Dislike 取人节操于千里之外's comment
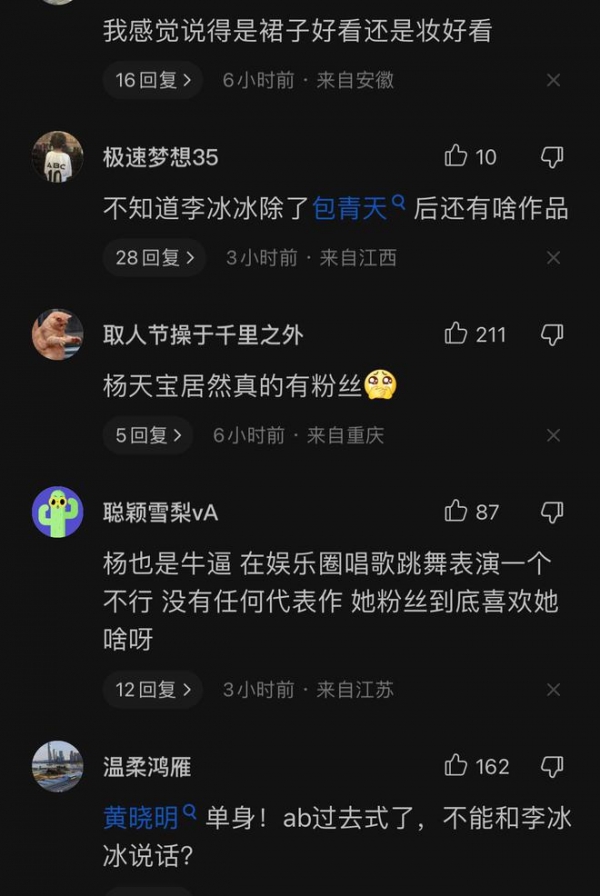 tap(552, 334)
